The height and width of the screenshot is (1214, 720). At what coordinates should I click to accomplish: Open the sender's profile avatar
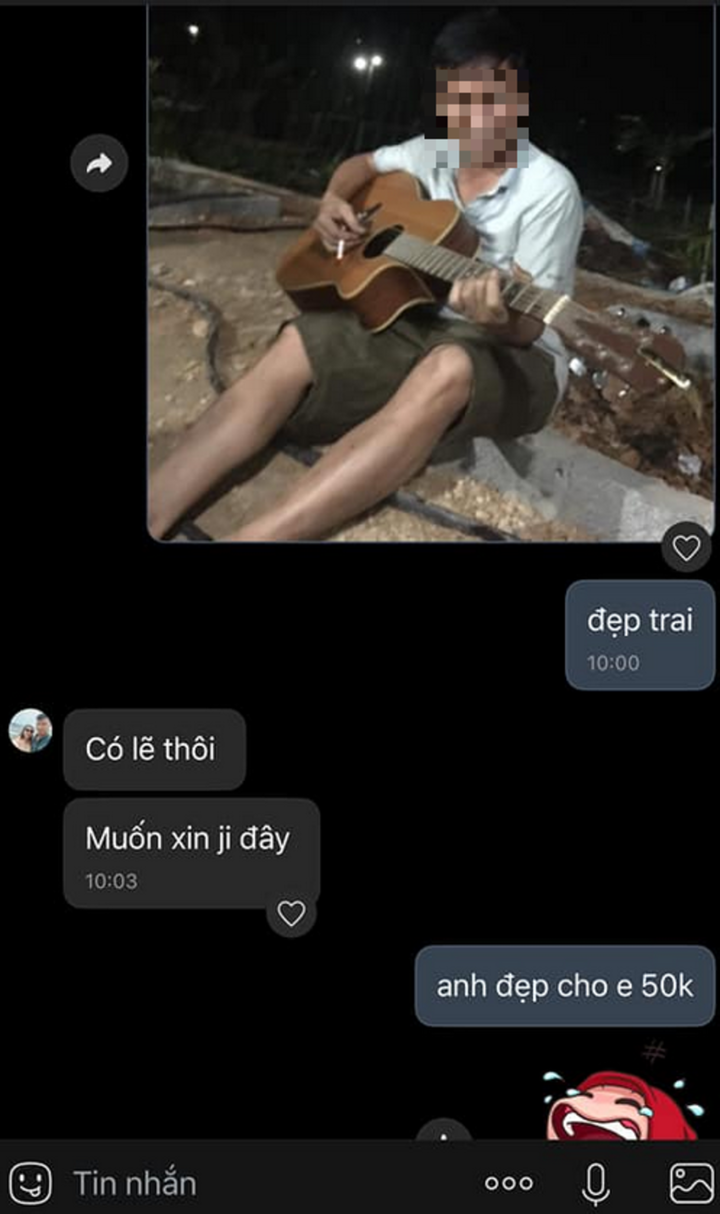click(x=30, y=731)
